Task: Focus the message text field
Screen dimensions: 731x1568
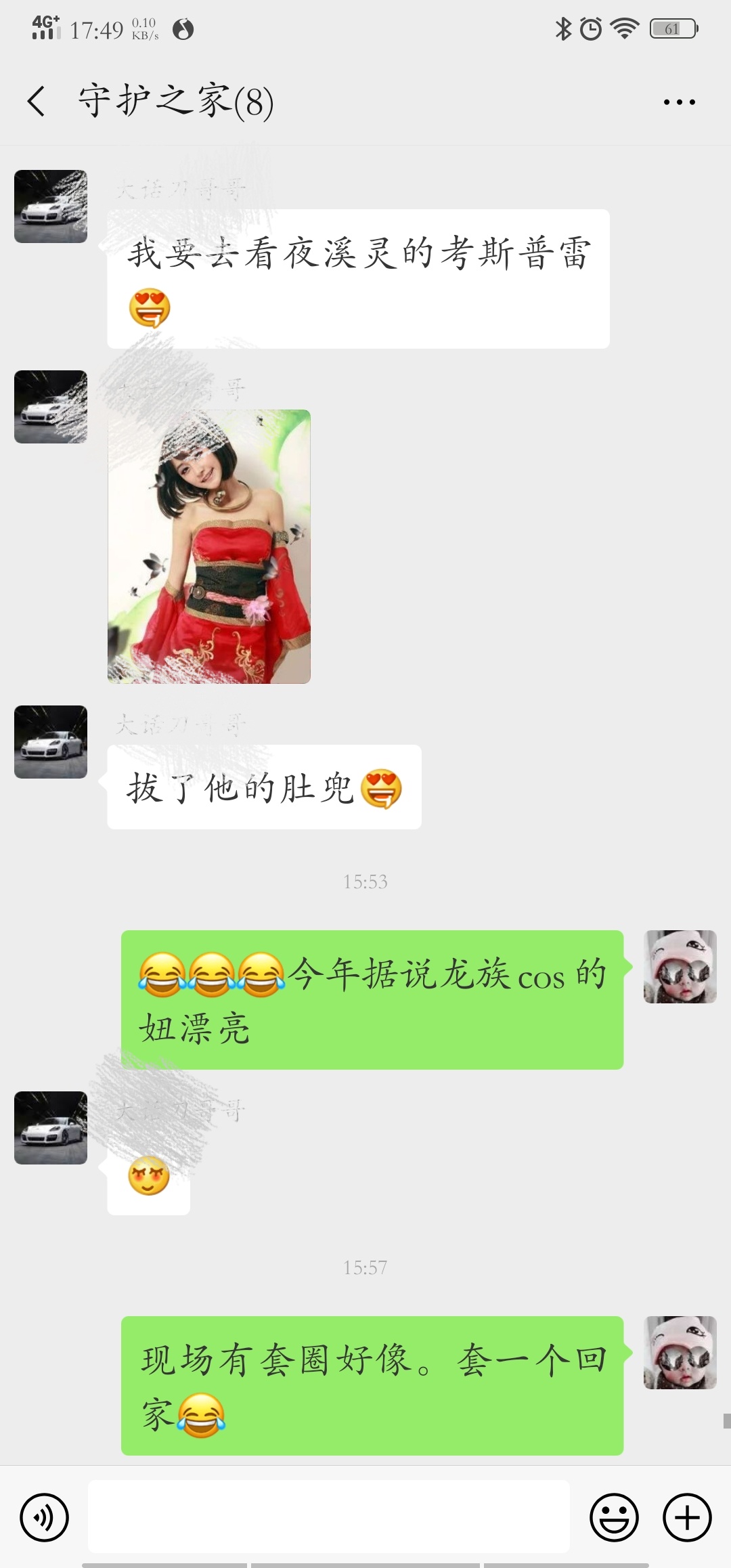Action: click(x=328, y=1516)
